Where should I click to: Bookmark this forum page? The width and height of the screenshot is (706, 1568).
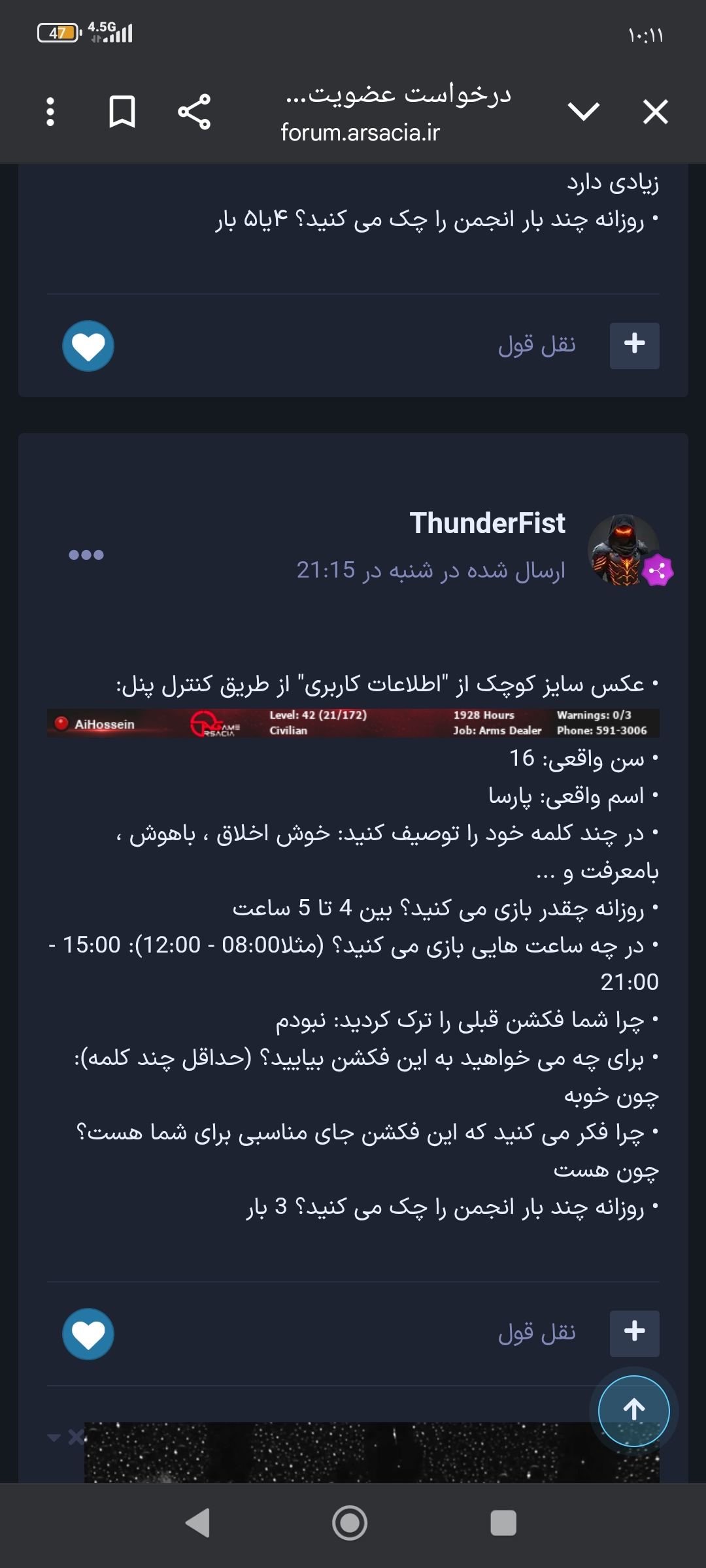pos(122,112)
